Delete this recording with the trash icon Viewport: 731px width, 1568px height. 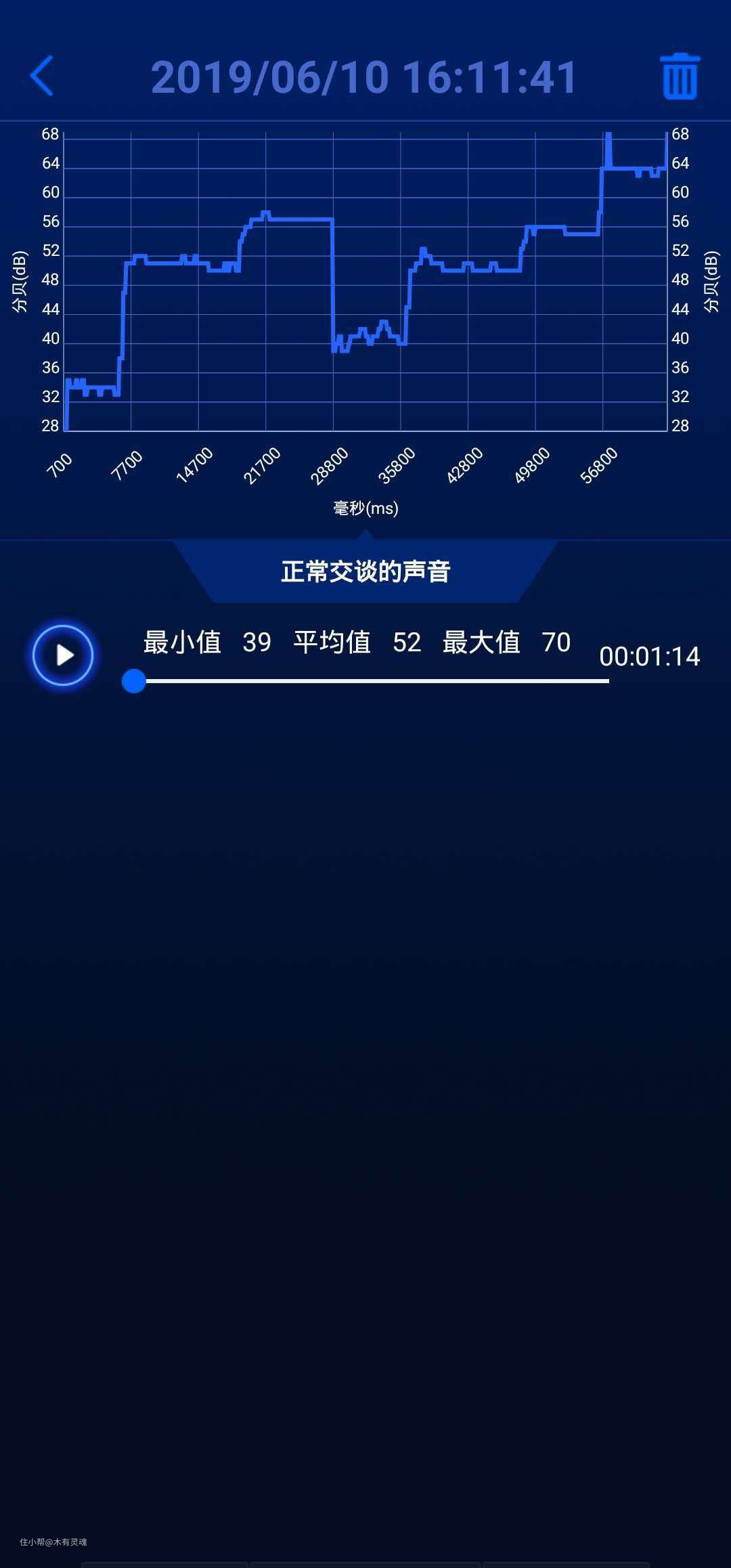[x=680, y=77]
